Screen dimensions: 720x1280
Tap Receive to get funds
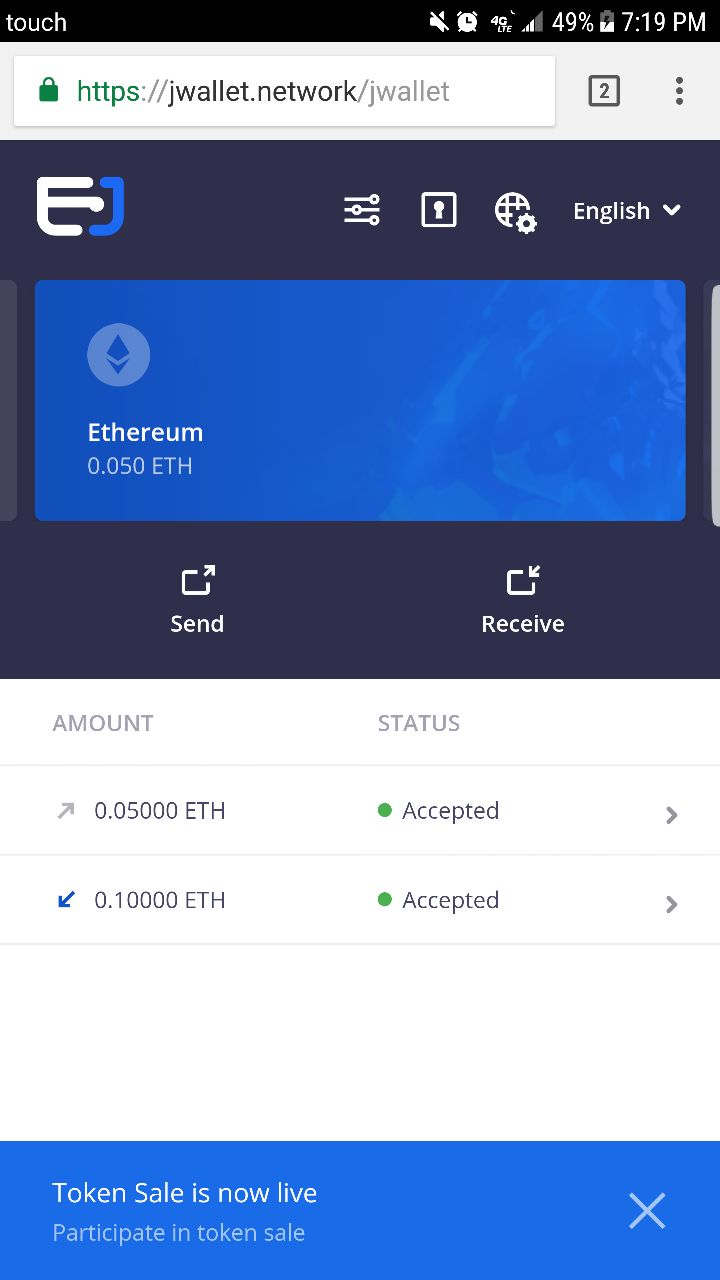coord(523,600)
